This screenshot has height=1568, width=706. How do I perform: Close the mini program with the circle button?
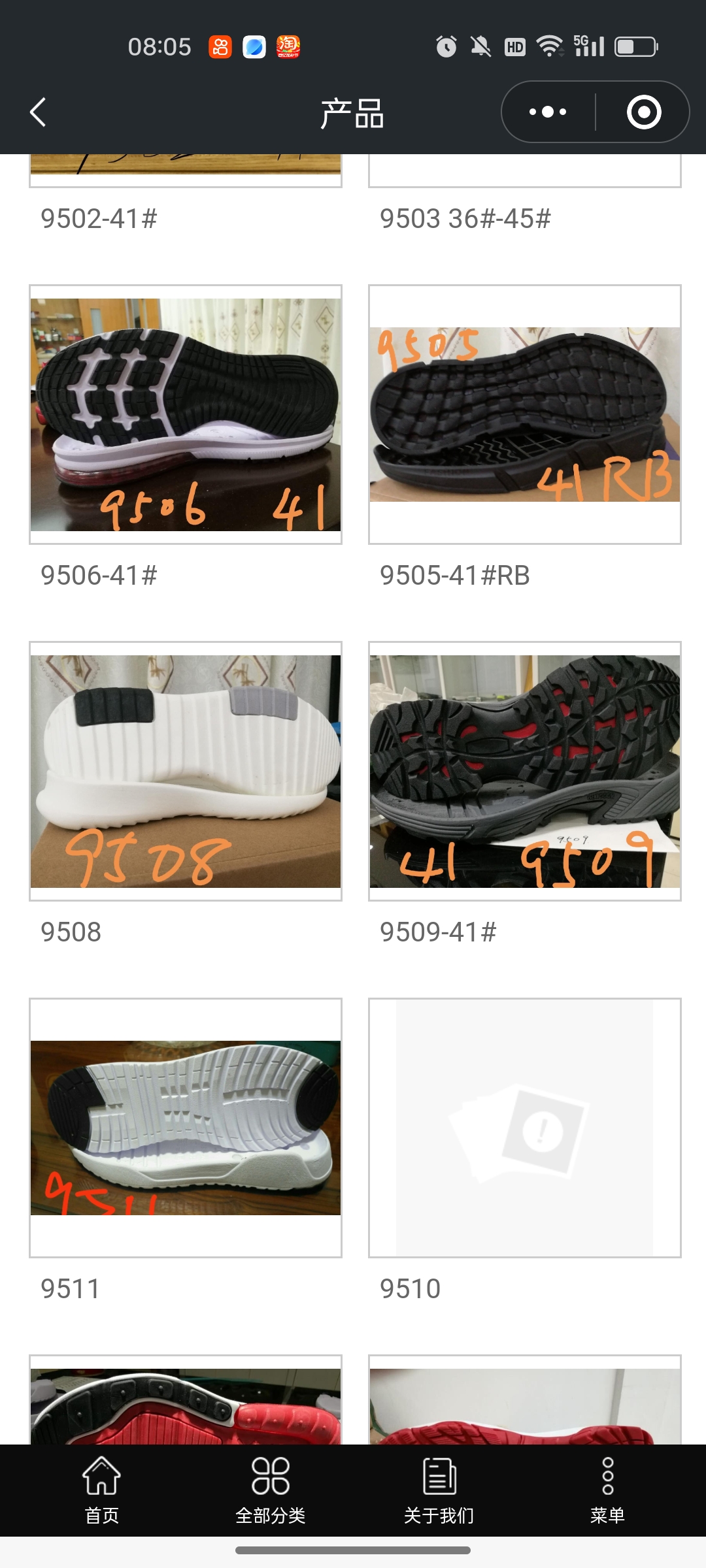[644, 112]
